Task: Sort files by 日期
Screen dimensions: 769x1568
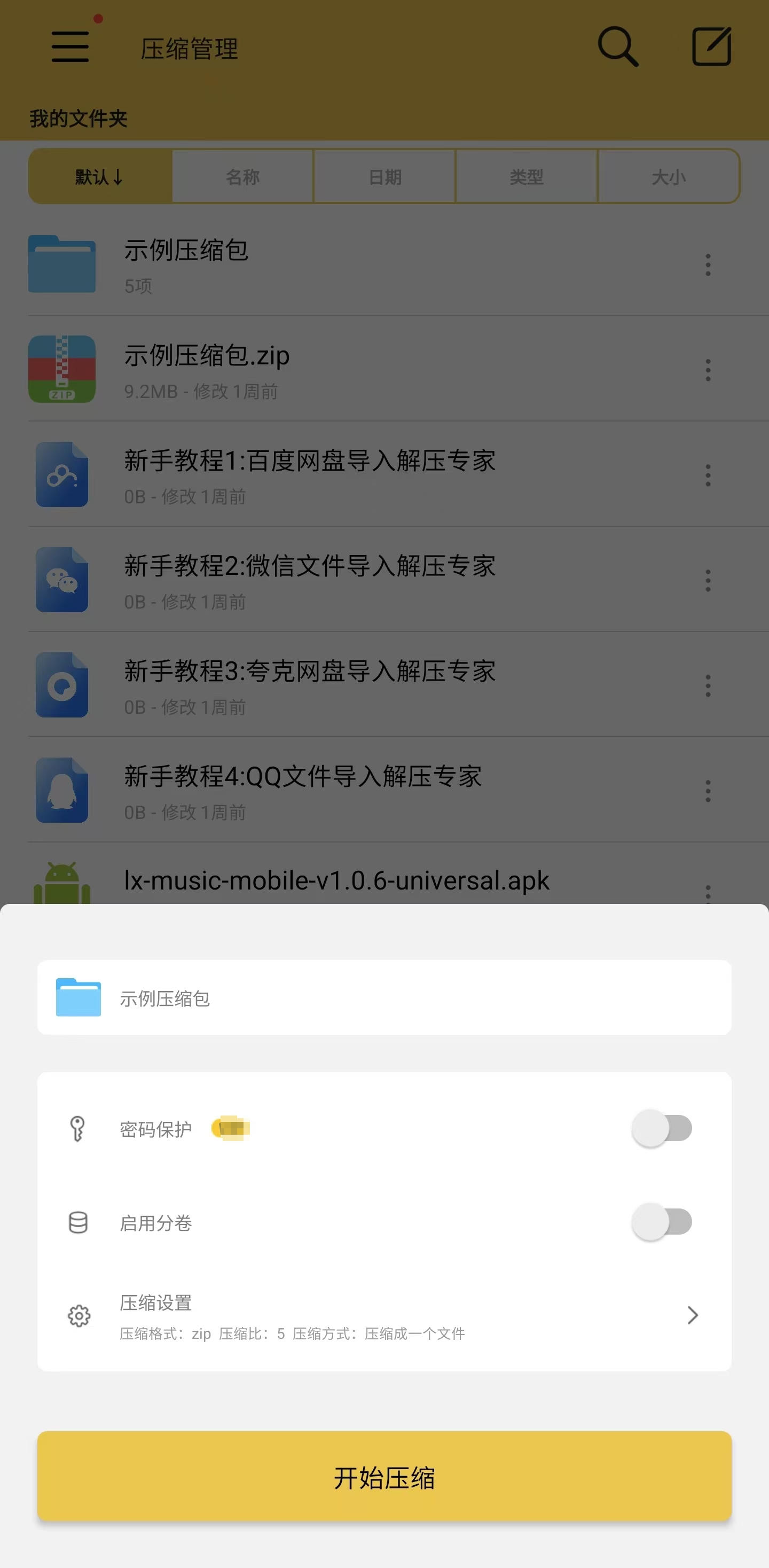Action: (x=384, y=176)
